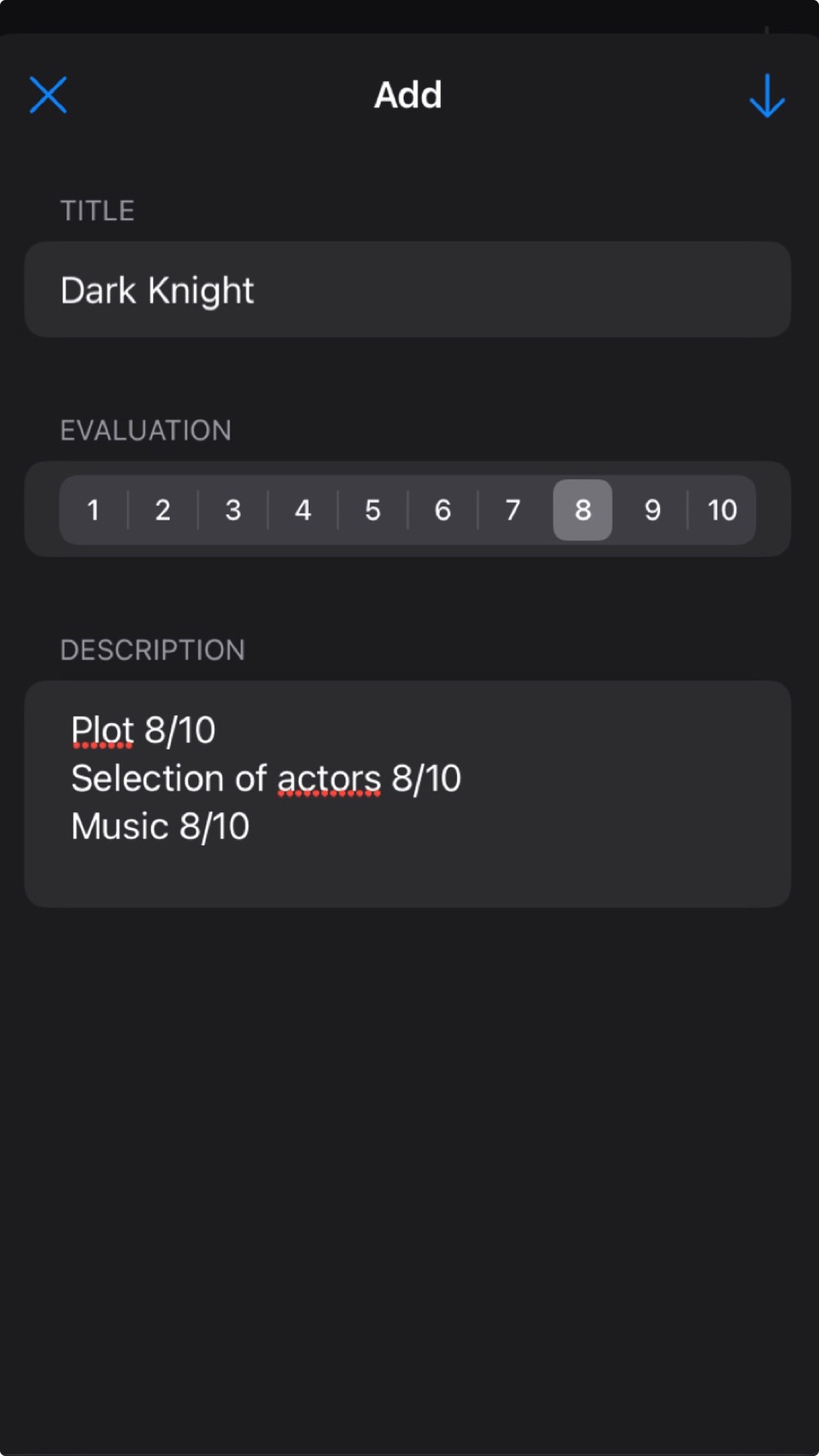Set evaluation to 1
The width and height of the screenshot is (819, 1456).
(x=93, y=510)
